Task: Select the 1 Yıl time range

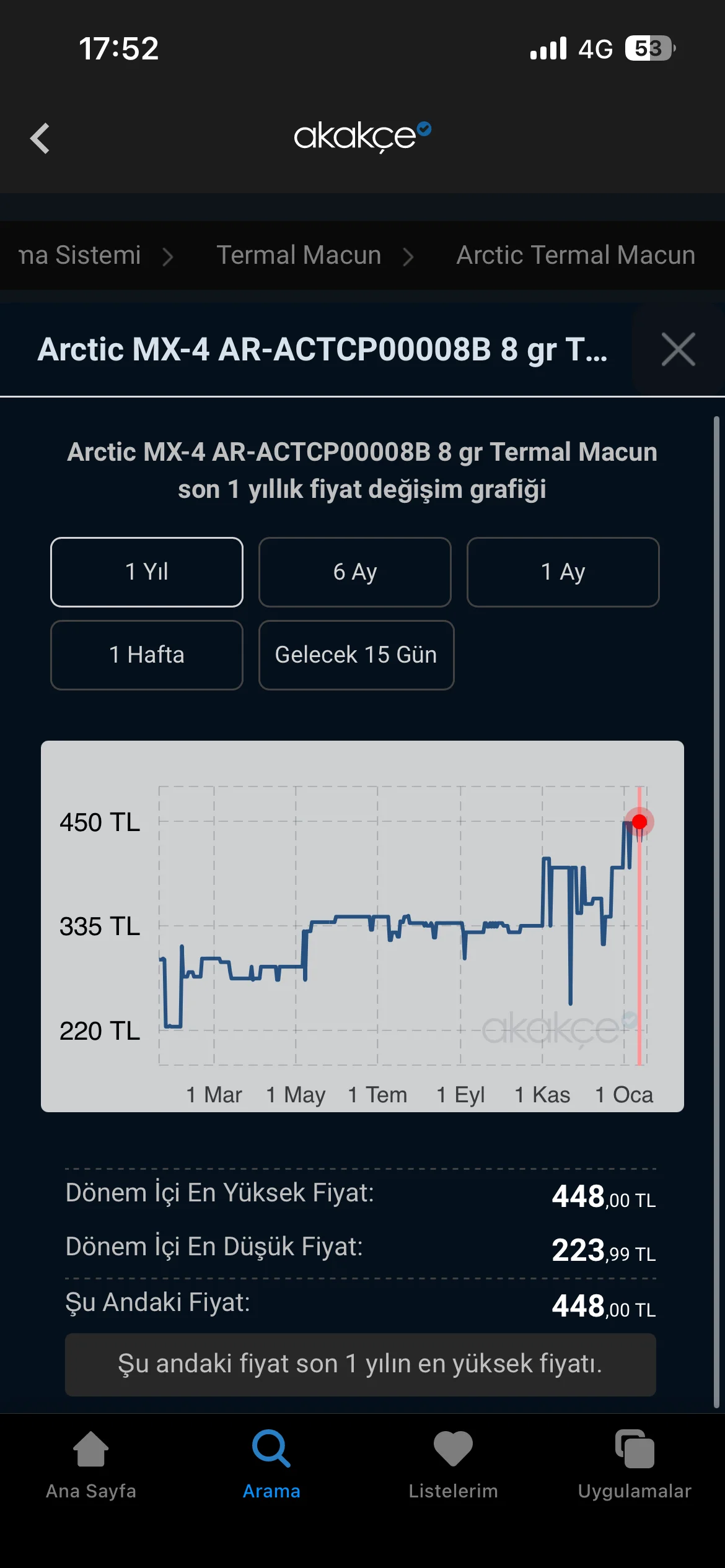Action: tap(147, 572)
